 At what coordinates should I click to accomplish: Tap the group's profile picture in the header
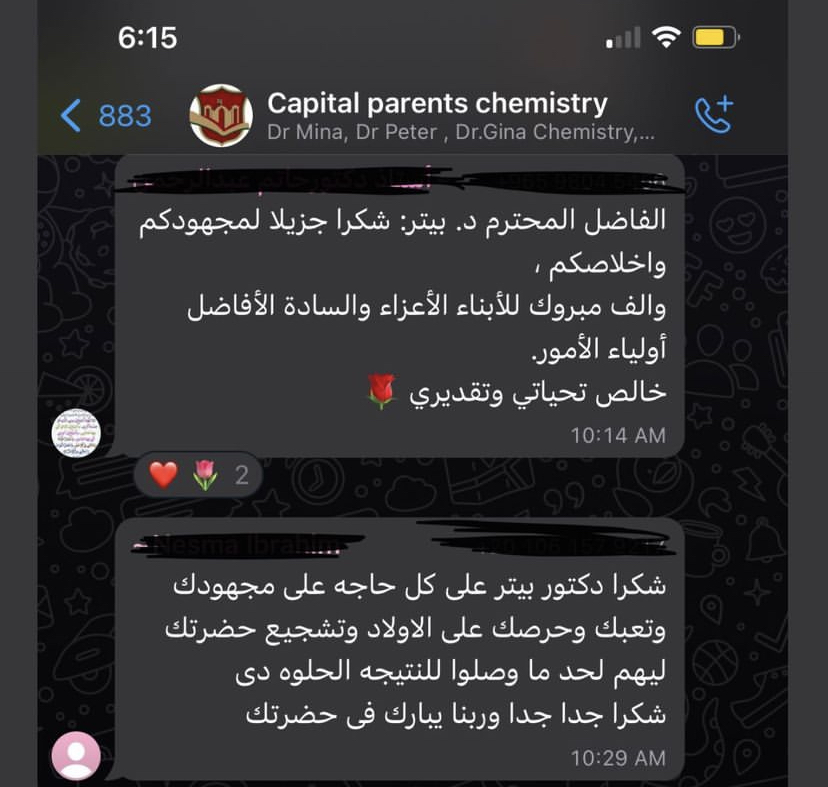click(x=221, y=116)
